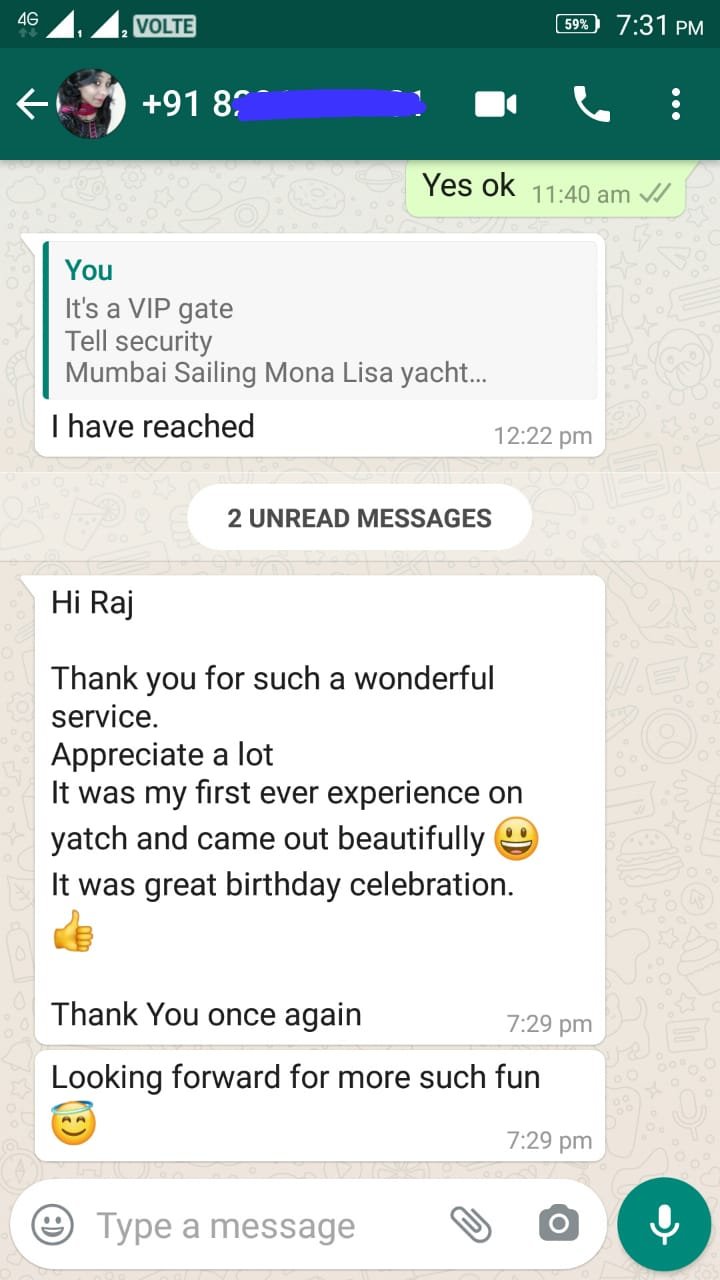Attach a file with the paperclip
Viewport: 720px width, 1280px height.
click(x=470, y=1223)
